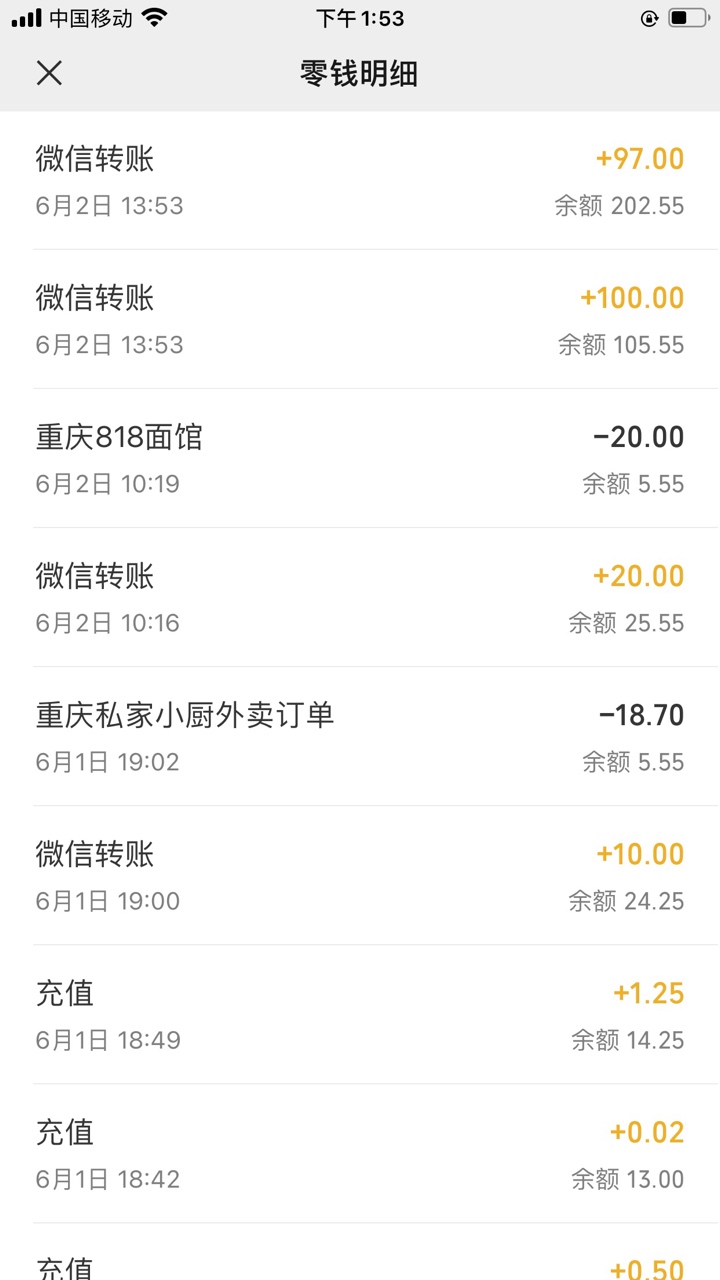Open the +1.25 充值 record

(x=360, y=1015)
